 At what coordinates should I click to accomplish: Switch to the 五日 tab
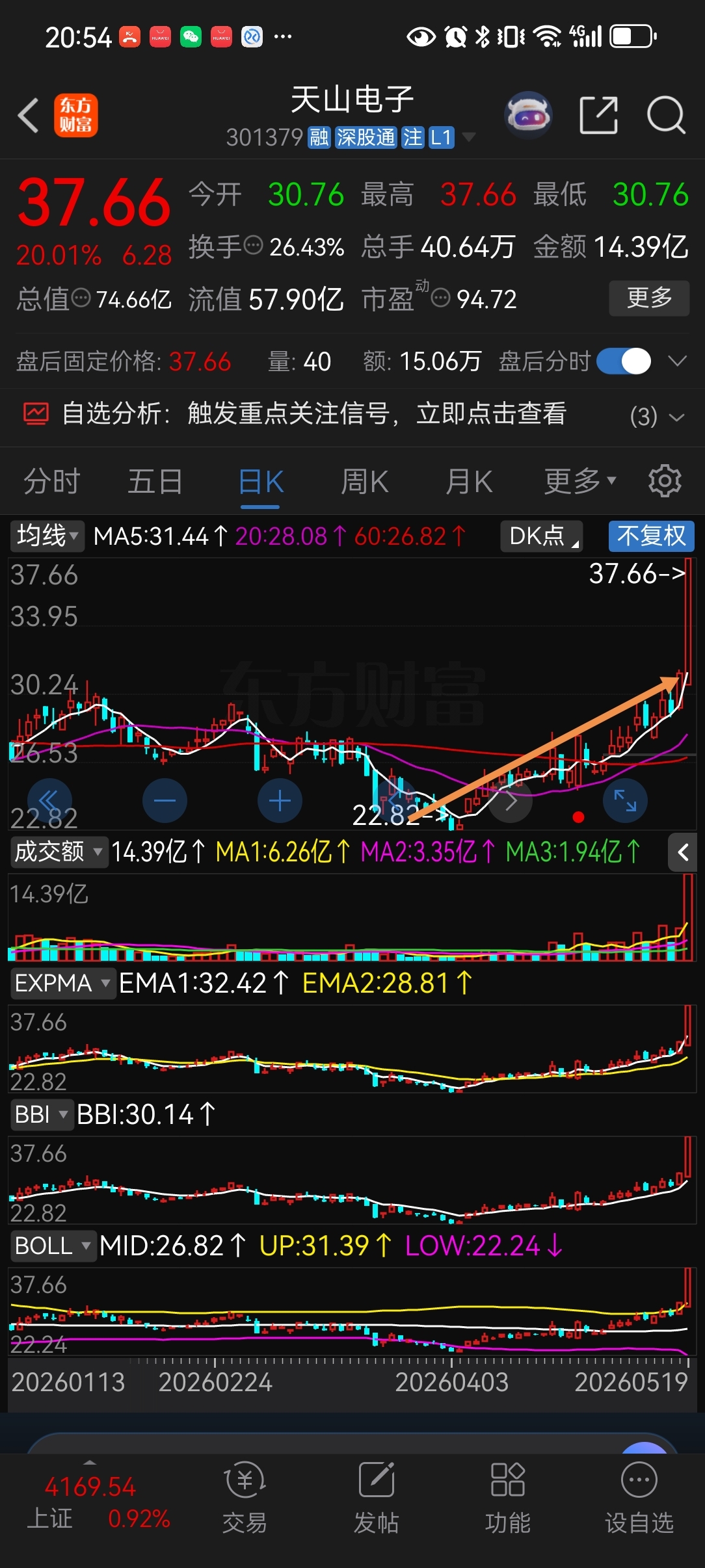155,482
